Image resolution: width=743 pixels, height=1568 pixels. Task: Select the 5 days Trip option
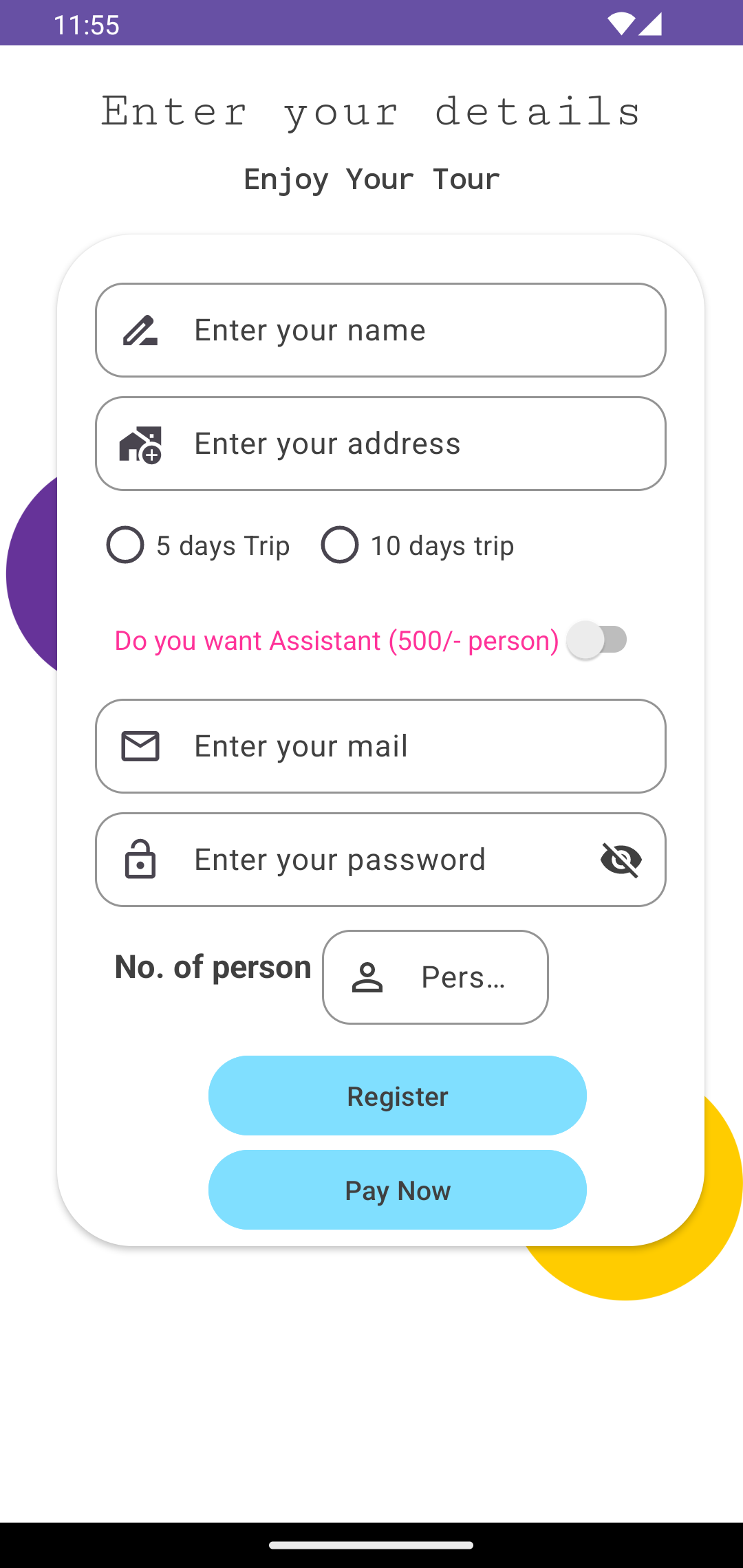click(125, 545)
